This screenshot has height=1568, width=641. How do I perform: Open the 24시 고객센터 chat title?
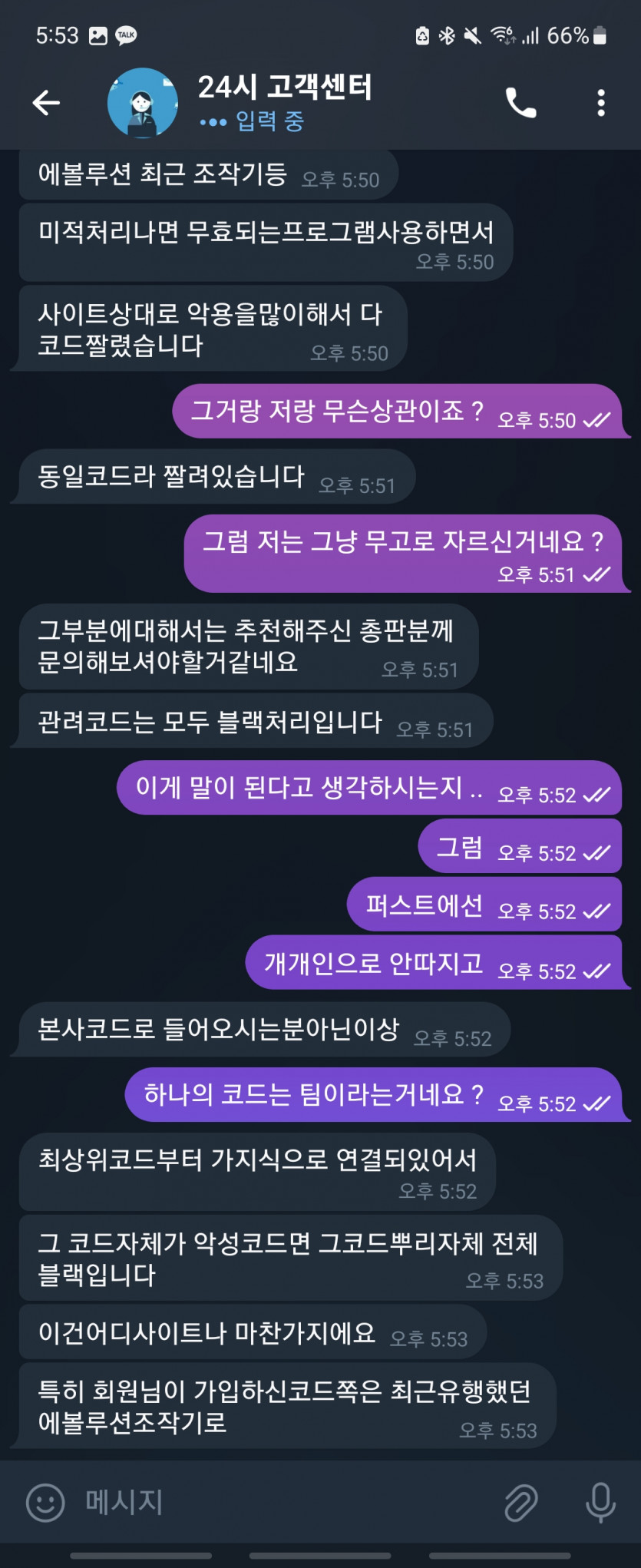285,88
